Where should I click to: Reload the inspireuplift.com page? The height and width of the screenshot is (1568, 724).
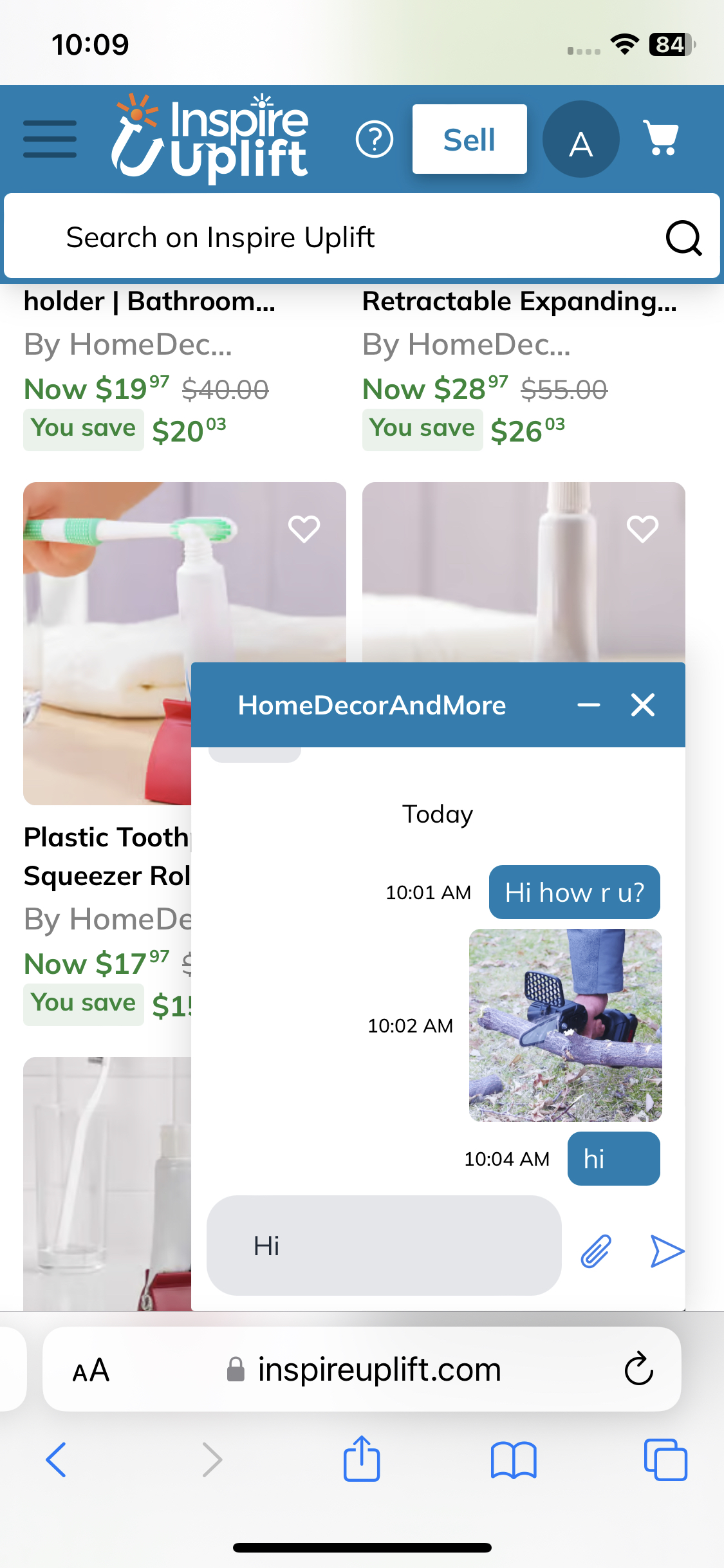pyautogui.click(x=638, y=1368)
